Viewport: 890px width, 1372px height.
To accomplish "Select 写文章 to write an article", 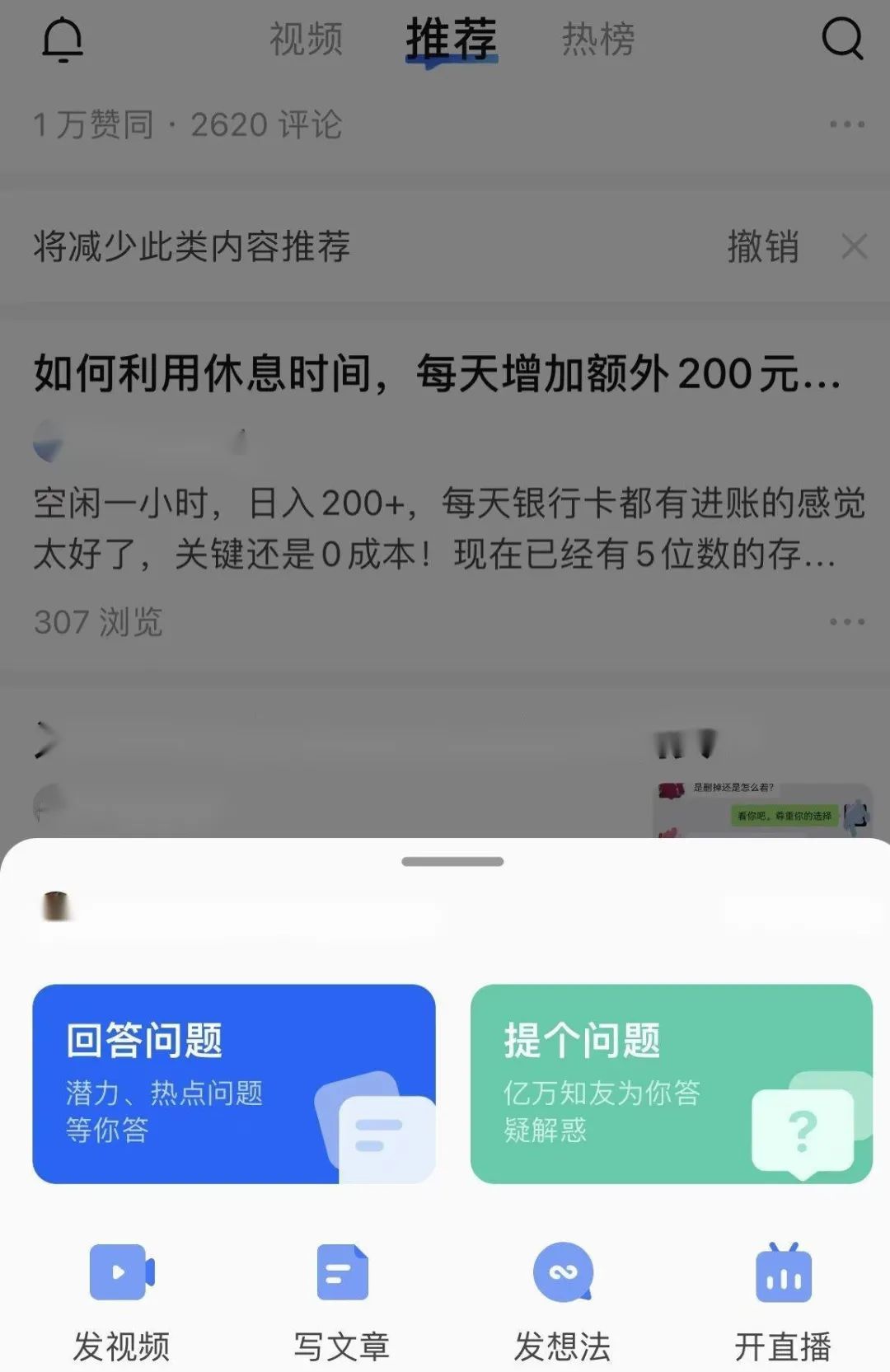I will 342,1302.
